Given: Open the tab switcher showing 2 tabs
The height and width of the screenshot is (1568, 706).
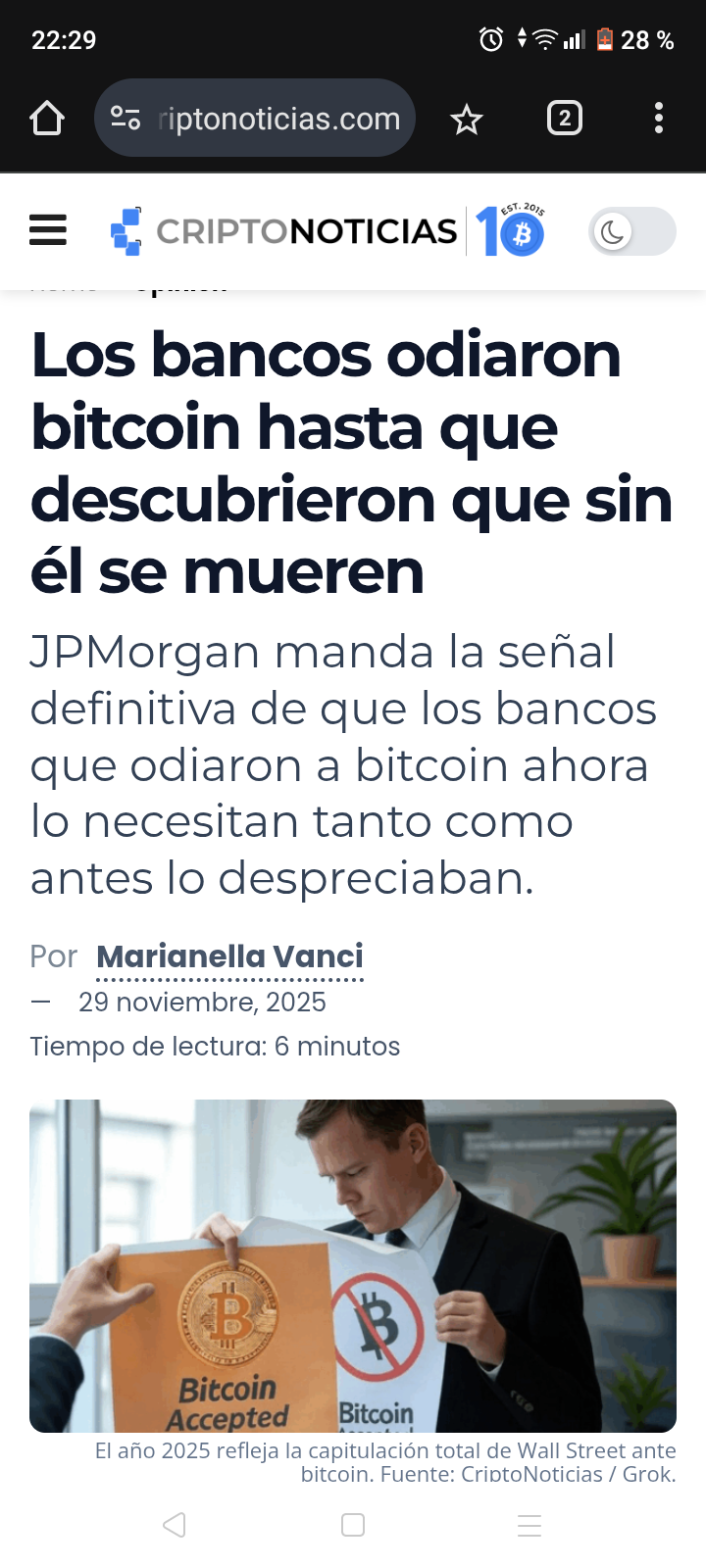Looking at the screenshot, I should pyautogui.click(x=564, y=119).
